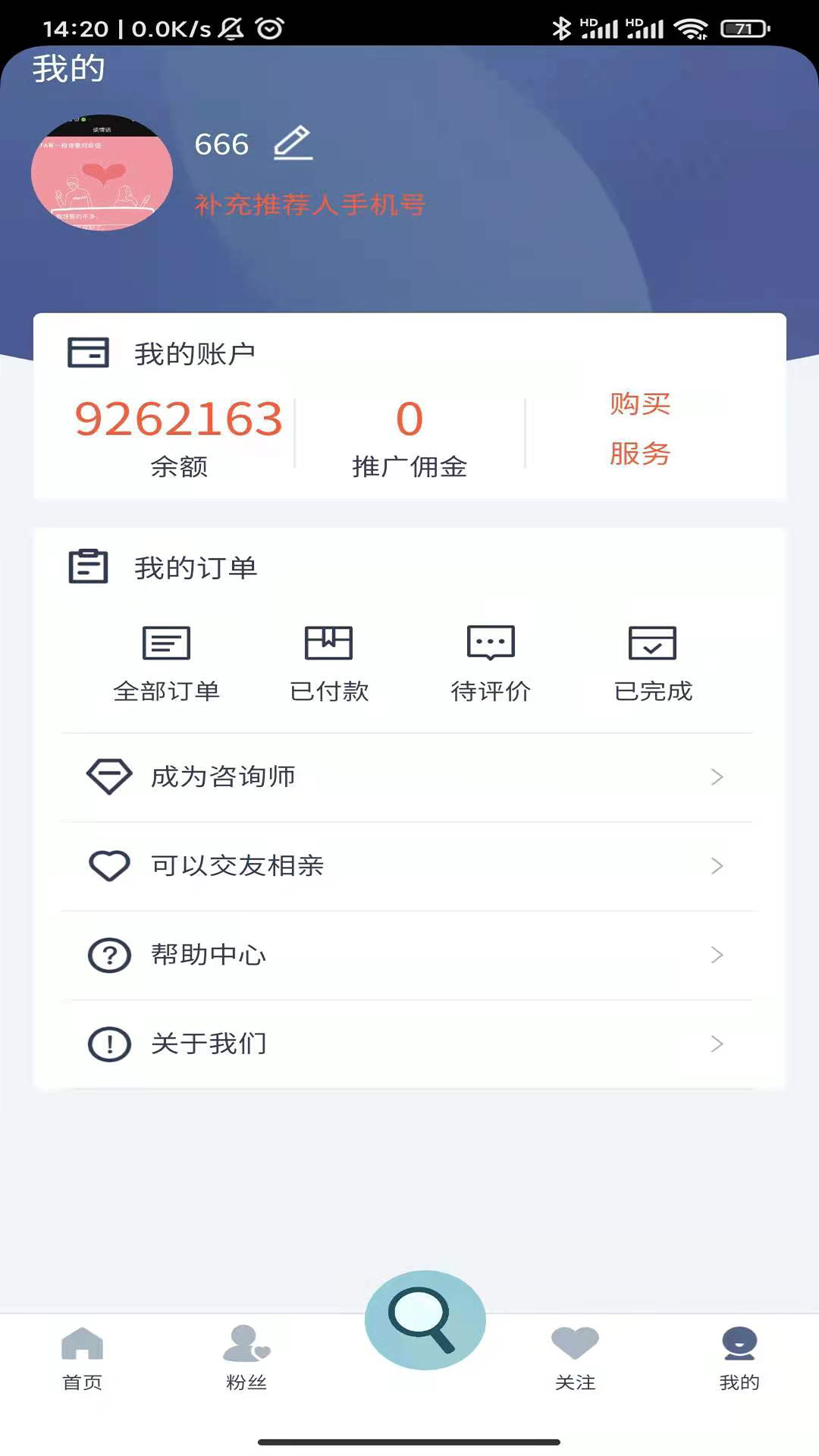Edit the nickname with the pencil icon
Image resolution: width=819 pixels, height=1456 pixels.
[293, 143]
